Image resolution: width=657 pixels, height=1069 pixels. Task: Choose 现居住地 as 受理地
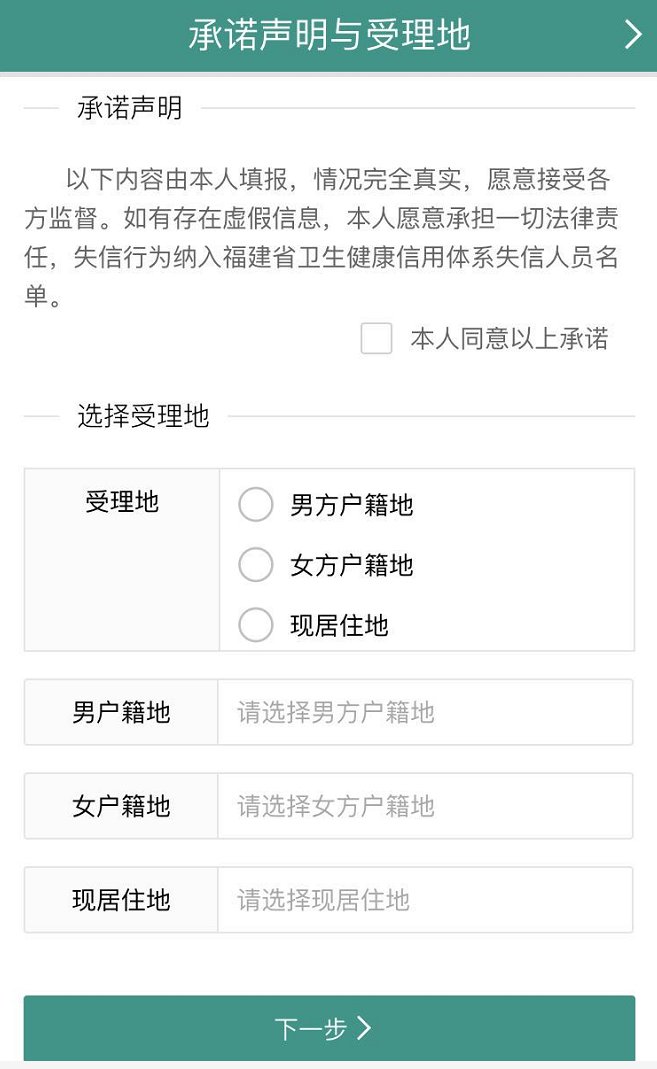click(256, 625)
